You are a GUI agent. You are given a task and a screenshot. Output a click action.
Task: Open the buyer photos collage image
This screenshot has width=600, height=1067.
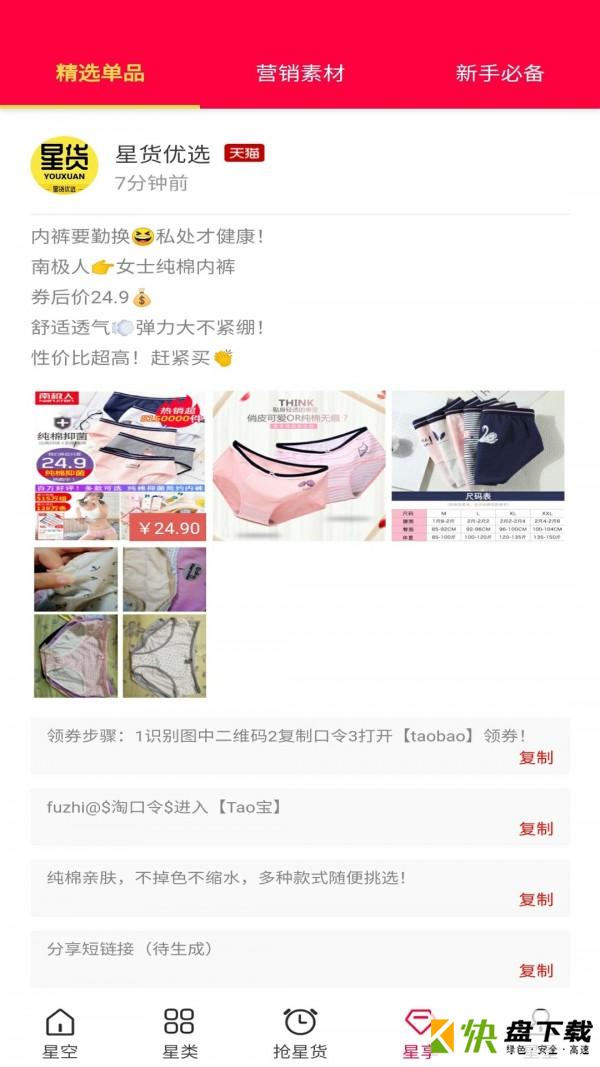click(120, 621)
